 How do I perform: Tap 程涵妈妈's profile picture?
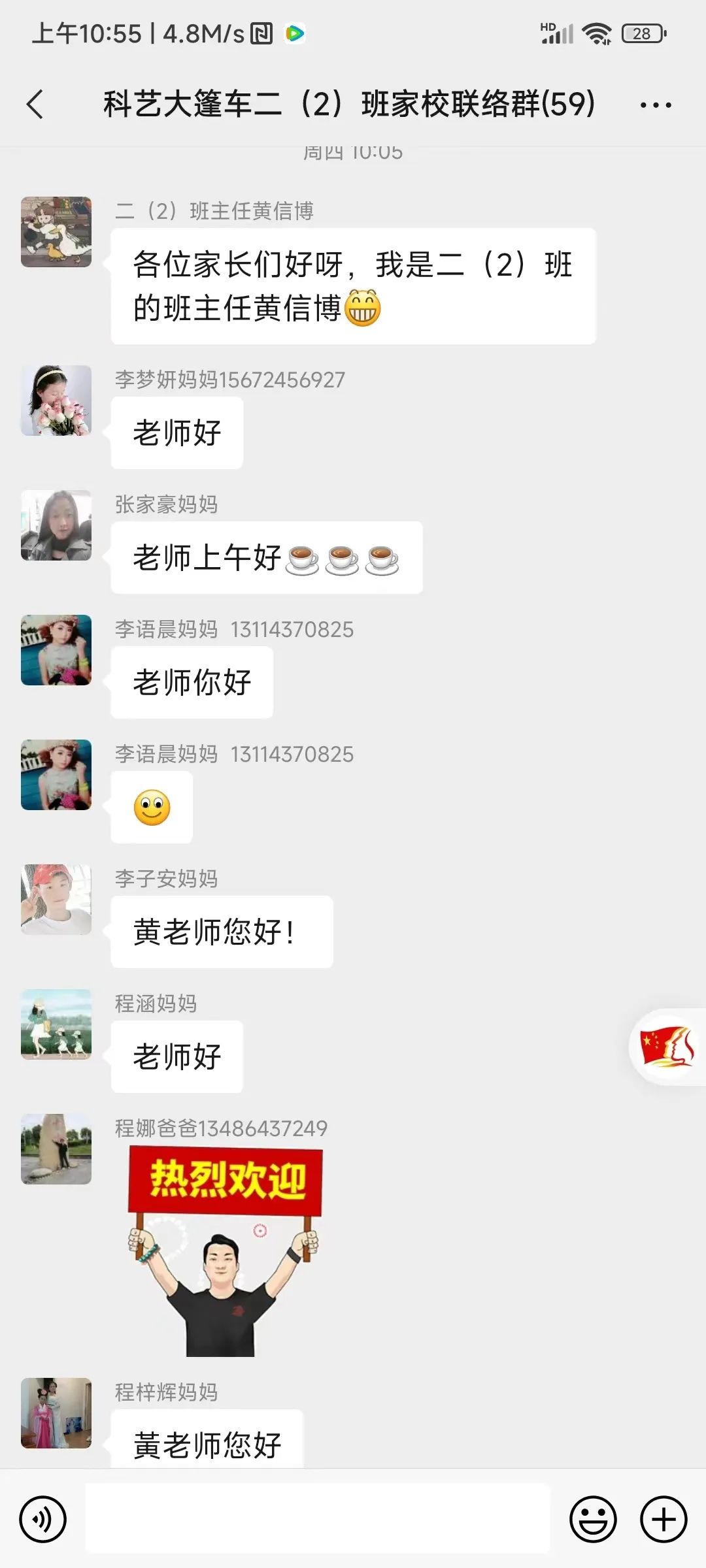point(56,1024)
